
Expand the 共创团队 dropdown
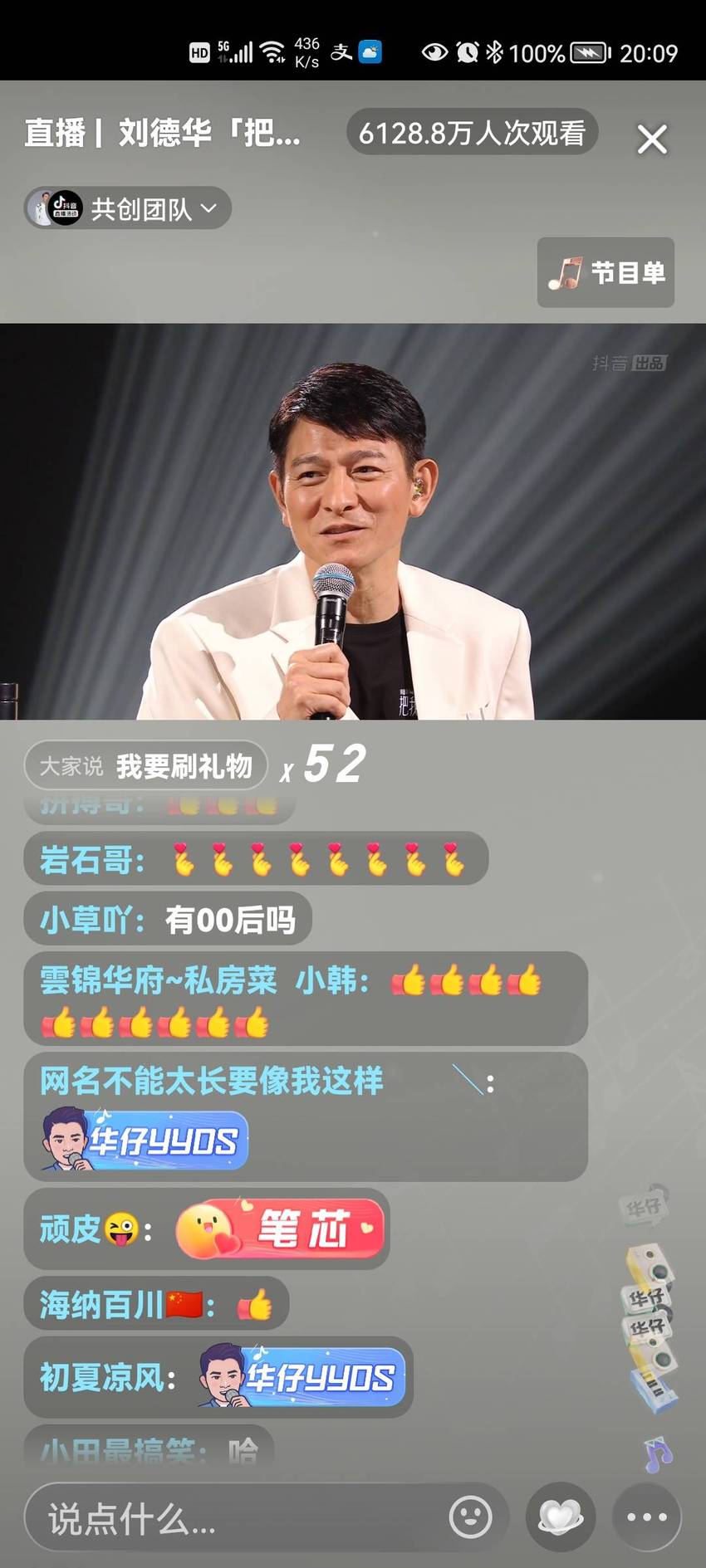128,208
